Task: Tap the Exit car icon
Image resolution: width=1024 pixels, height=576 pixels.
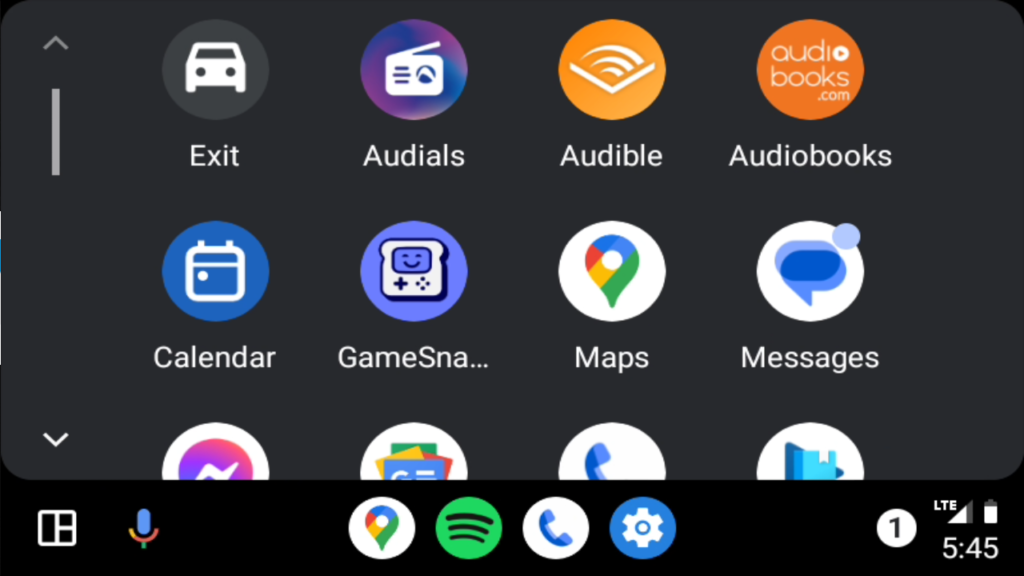Action: click(215, 72)
